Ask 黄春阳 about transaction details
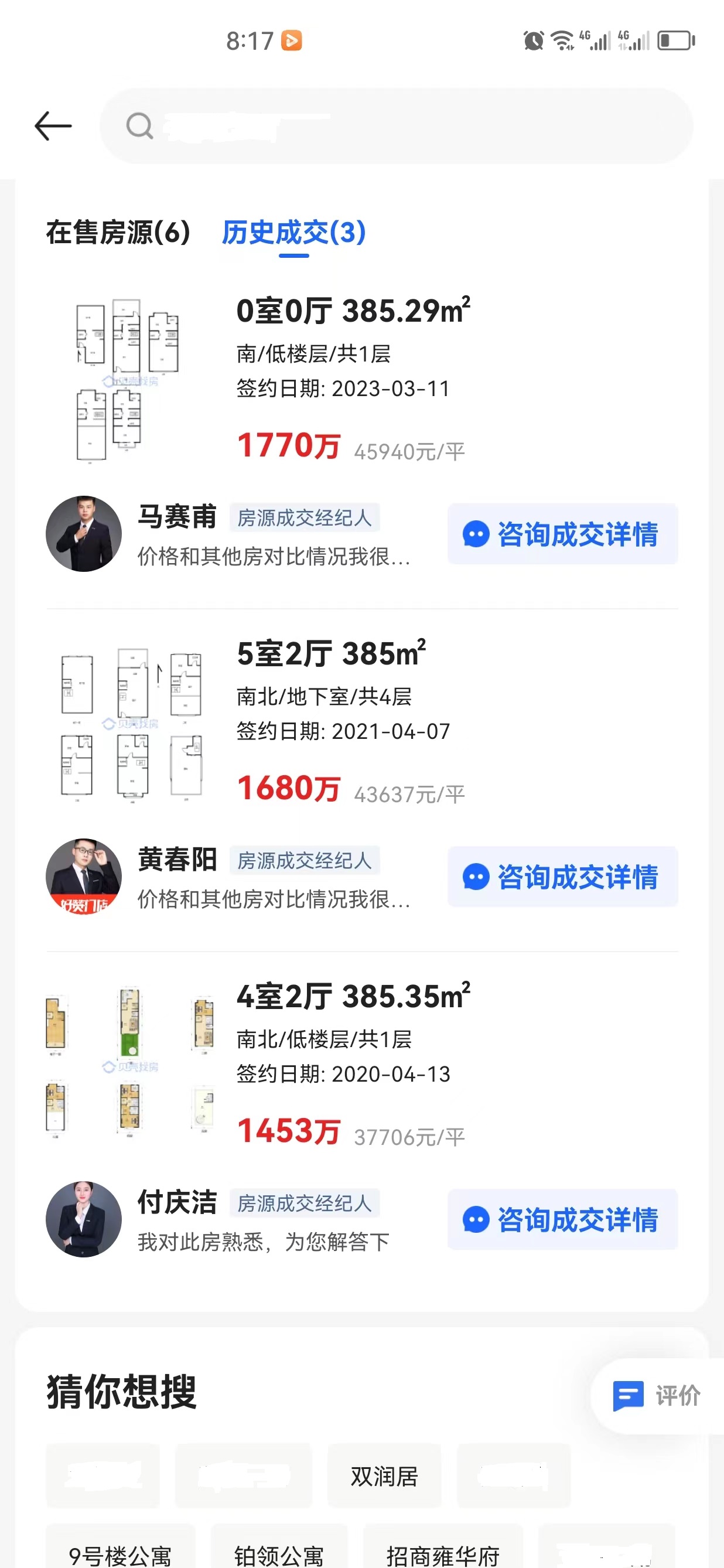 pos(563,877)
